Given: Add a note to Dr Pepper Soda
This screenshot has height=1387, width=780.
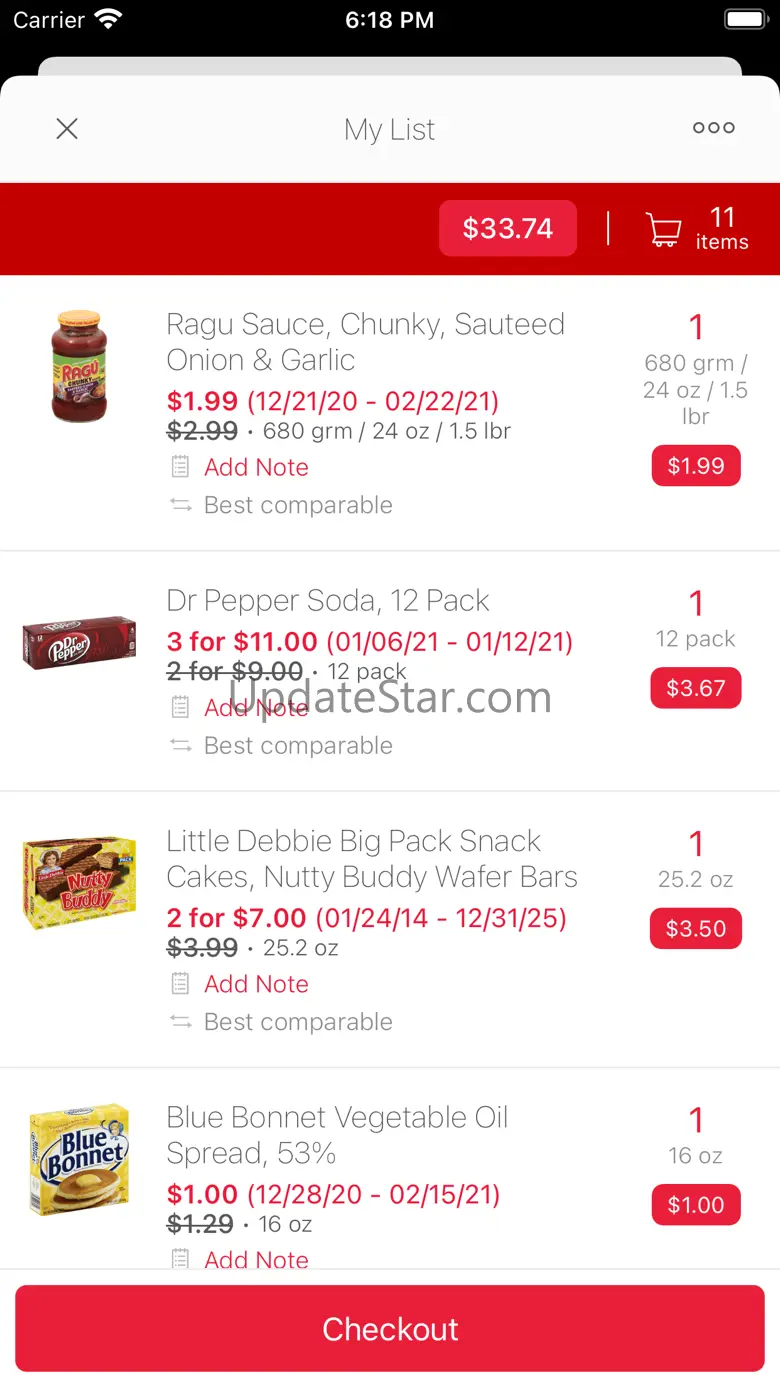Looking at the screenshot, I should [256, 708].
